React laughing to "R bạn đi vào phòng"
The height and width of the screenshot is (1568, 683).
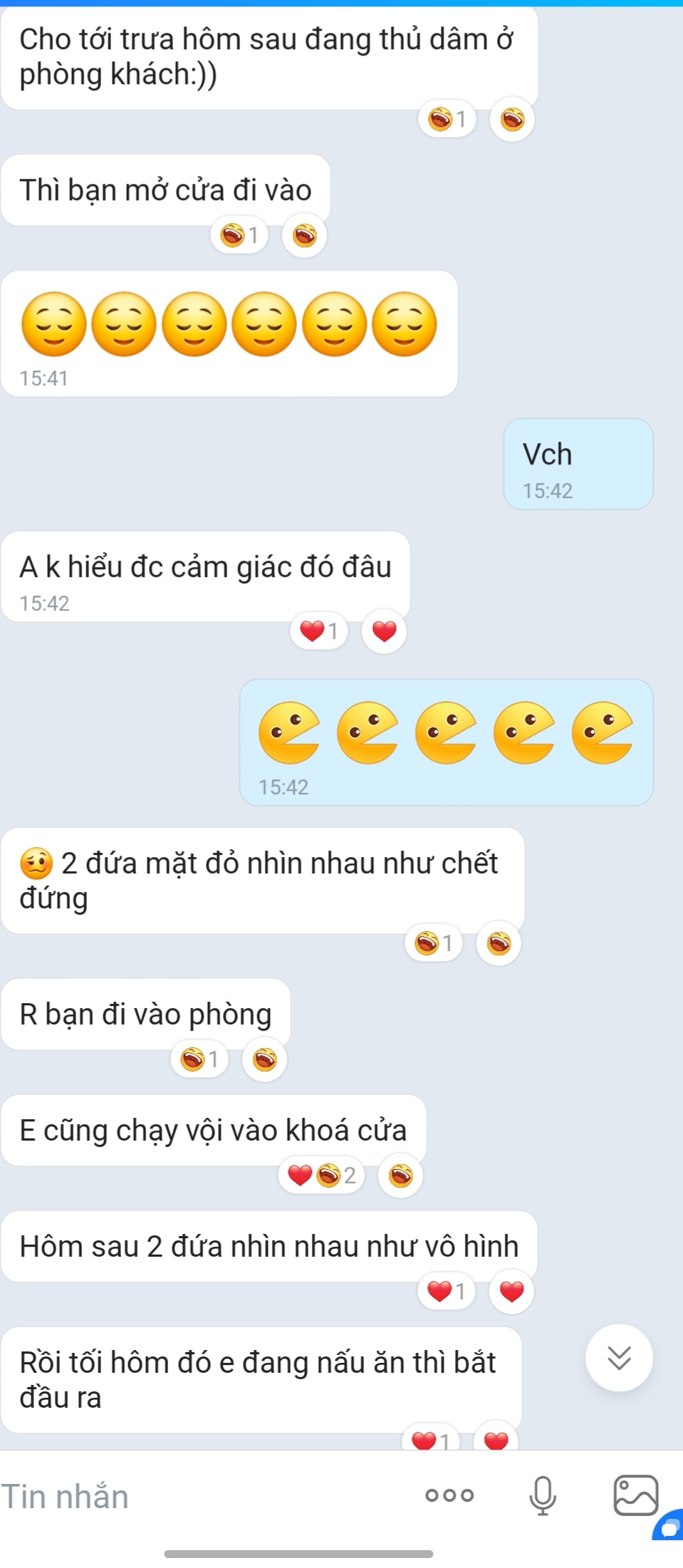click(264, 1059)
